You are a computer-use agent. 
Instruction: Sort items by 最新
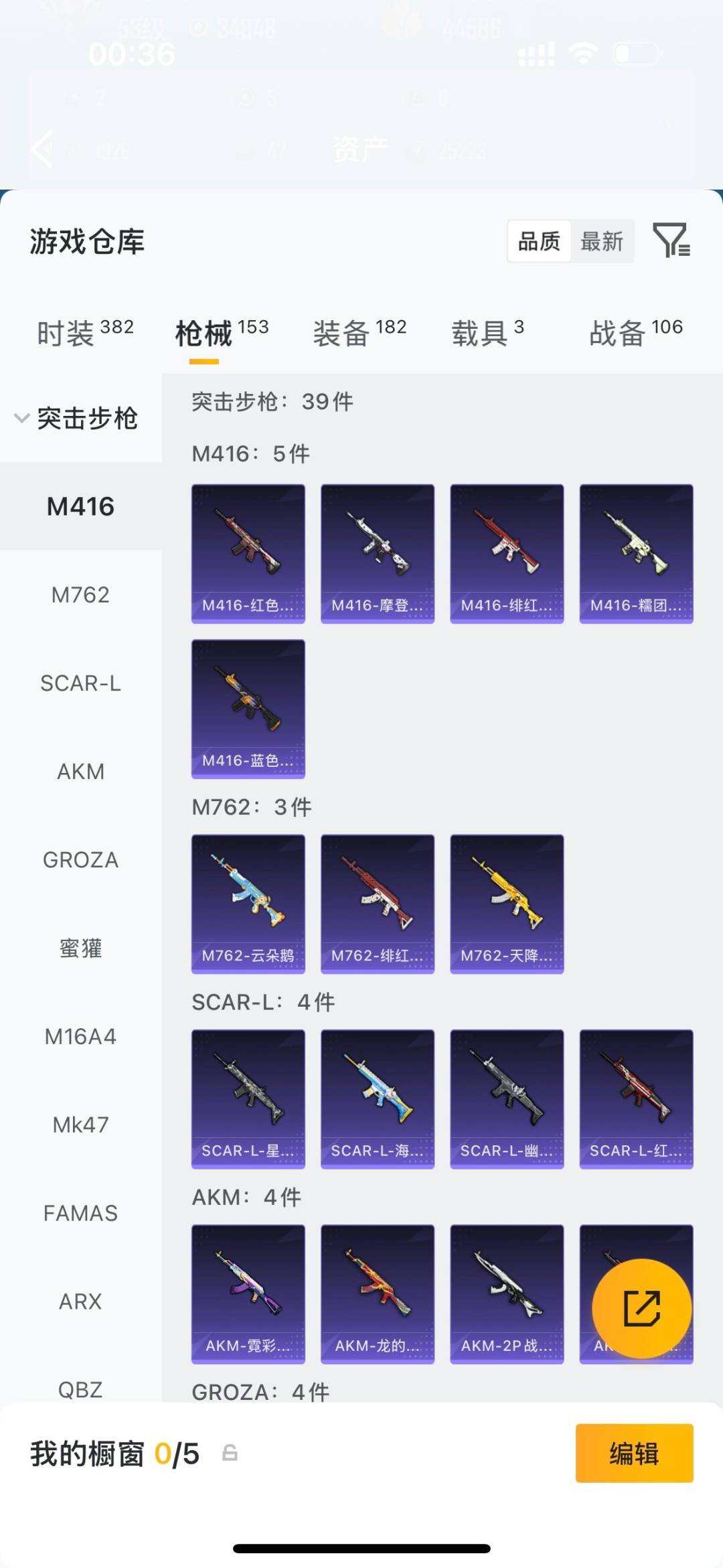point(601,241)
